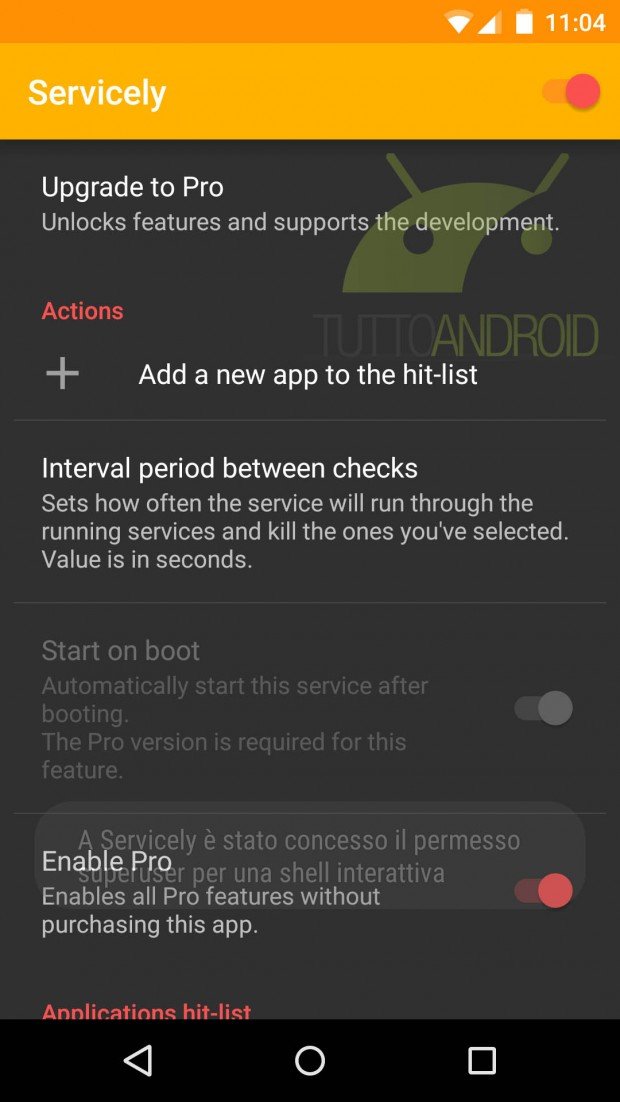
Task: Toggle the Servicely master switch off
Action: [571, 92]
